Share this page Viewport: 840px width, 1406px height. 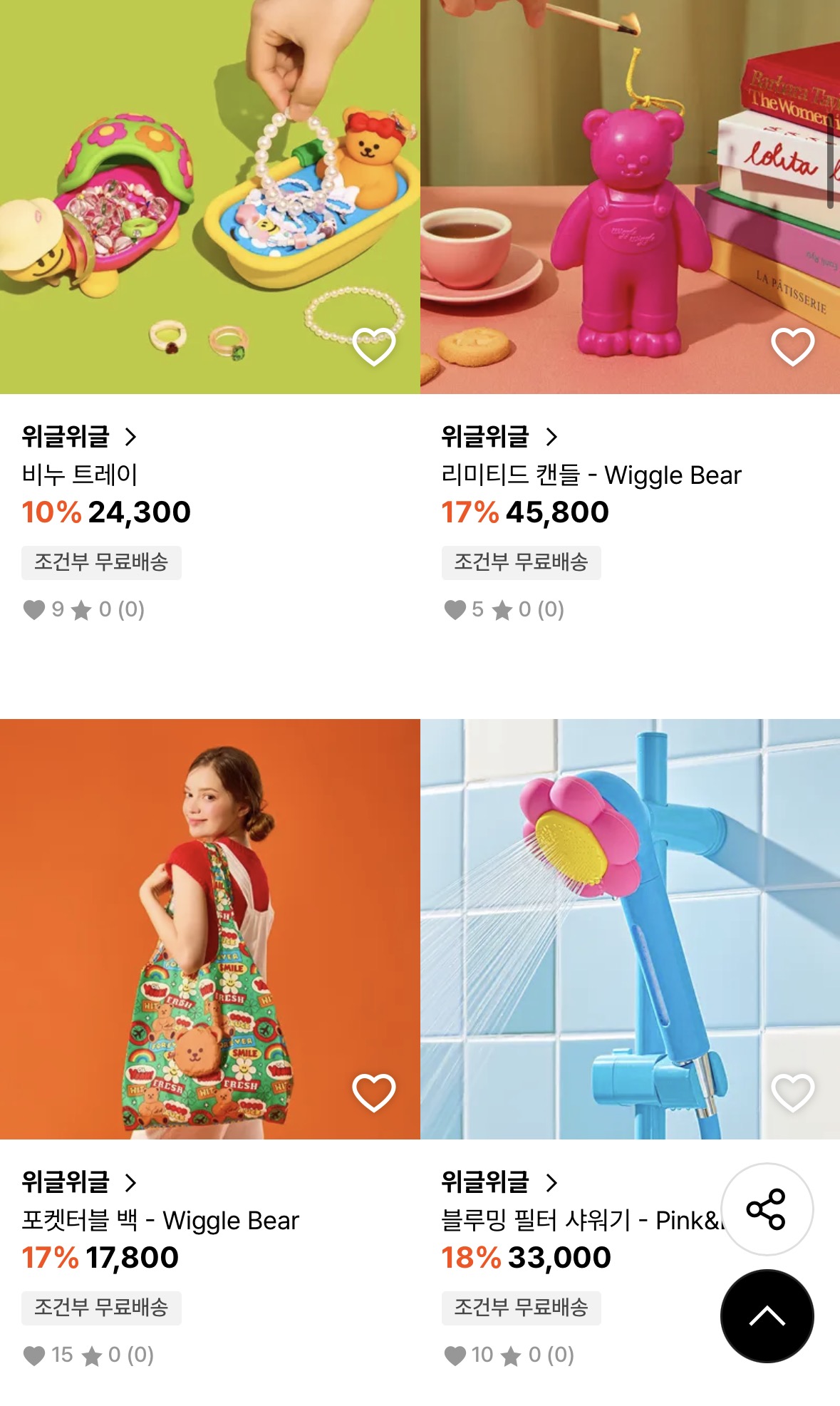pyautogui.click(x=767, y=1209)
